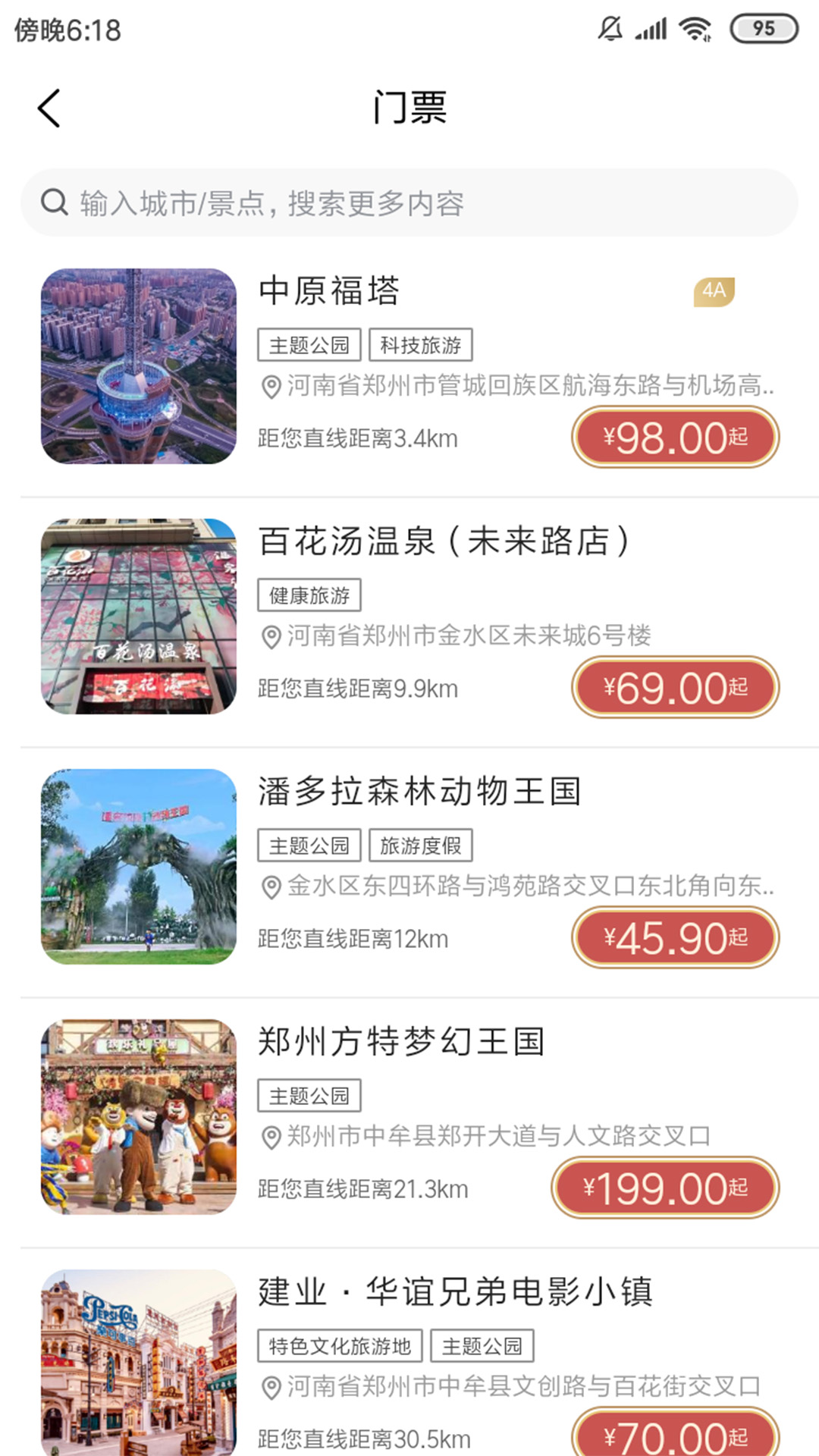Tap the ¥45.90起 price button for 潘多拉森林动物王国
This screenshot has width=819, height=1456.
[x=674, y=937]
